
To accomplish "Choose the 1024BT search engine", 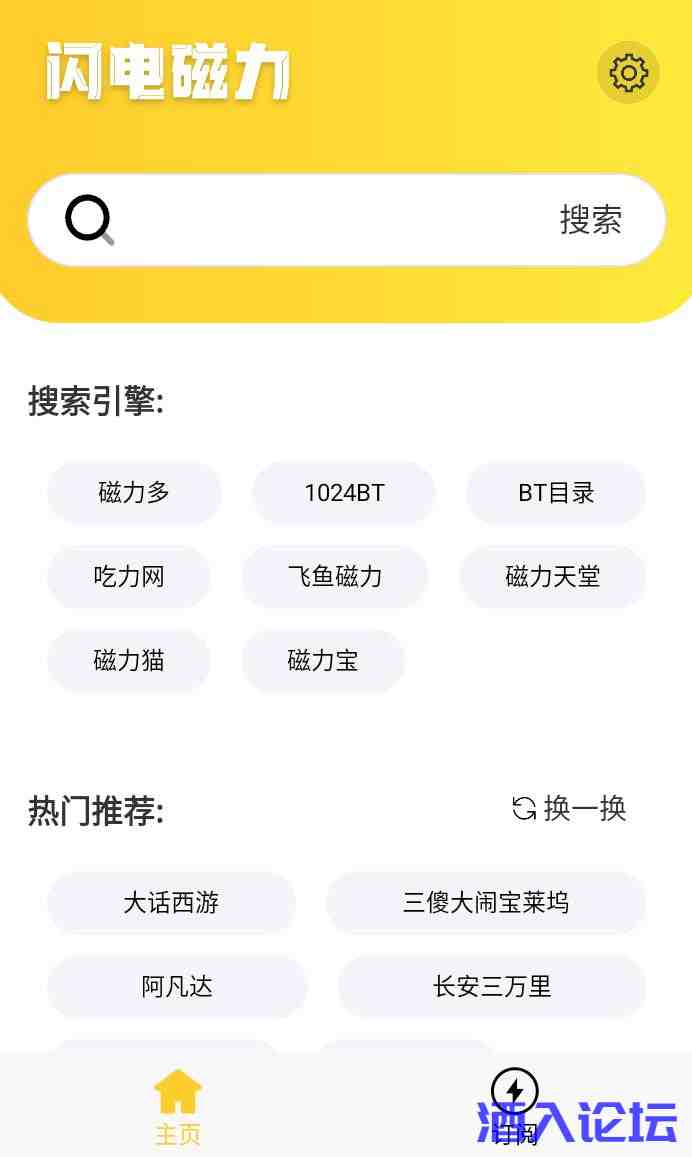I will (x=344, y=493).
